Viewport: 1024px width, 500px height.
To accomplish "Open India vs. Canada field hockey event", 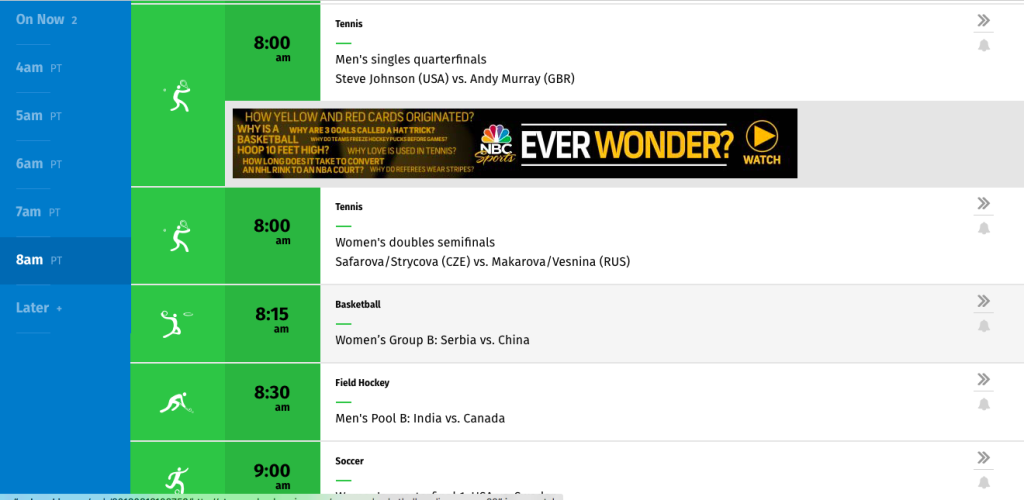I will (420, 418).
